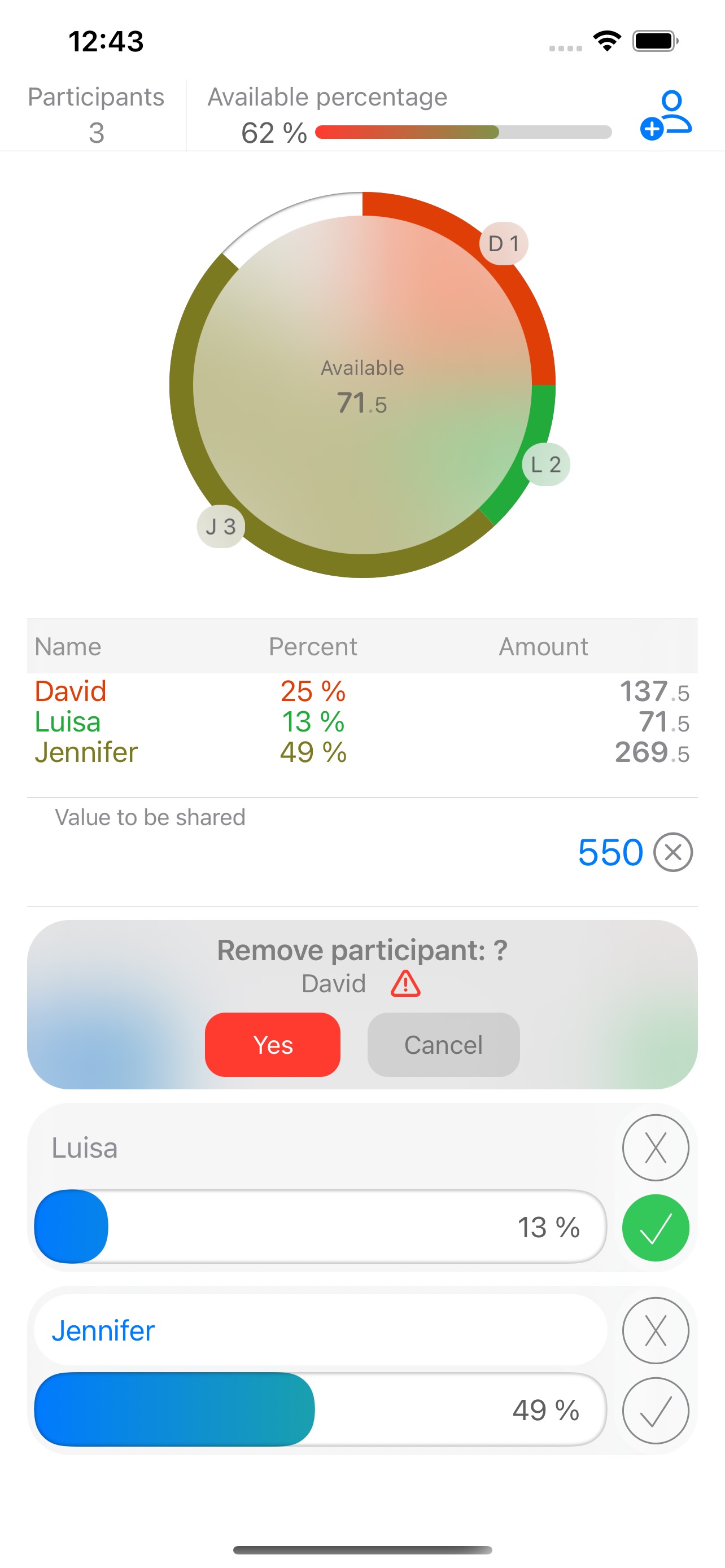Select the J 3 badge on chart
Image resolution: width=725 pixels, height=1568 pixels.
221,527
